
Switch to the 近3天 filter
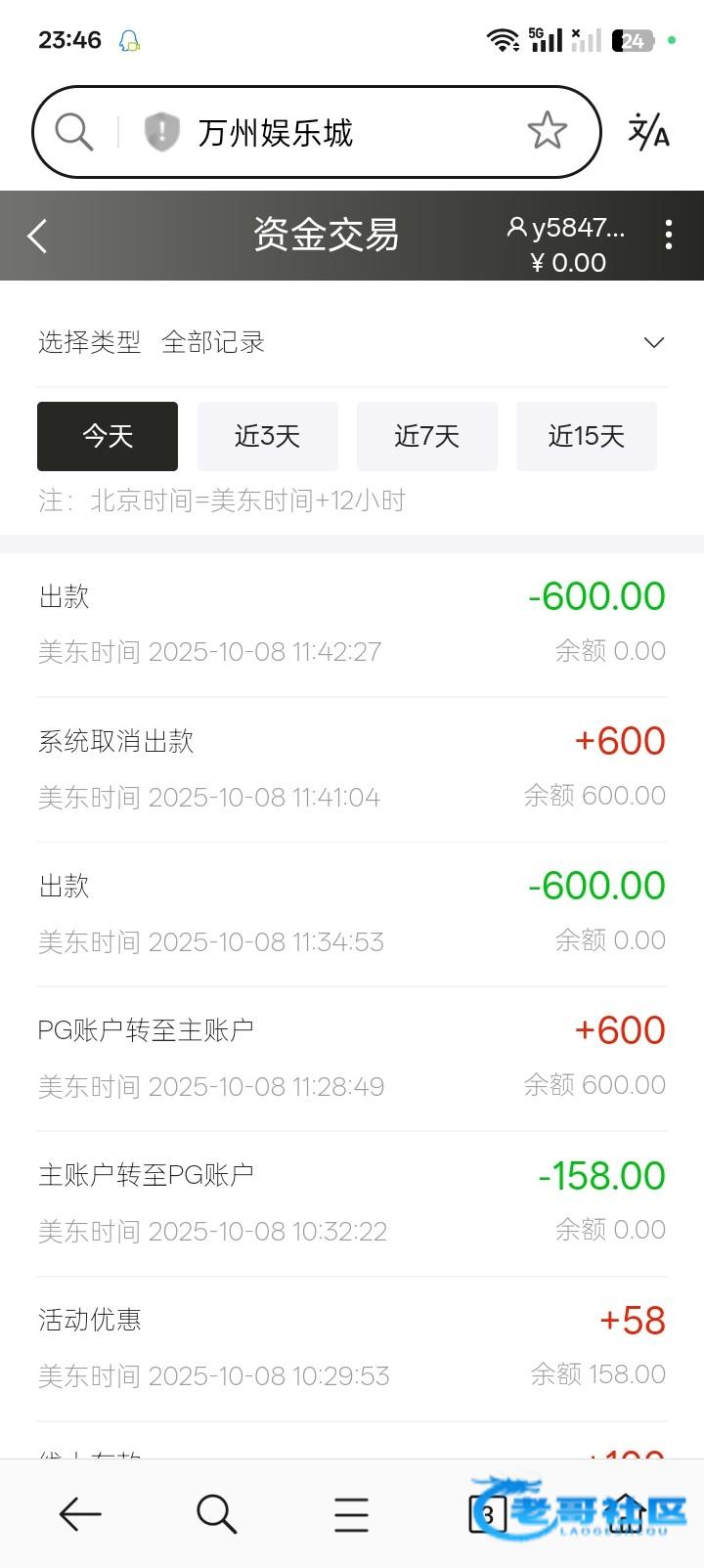(x=267, y=436)
